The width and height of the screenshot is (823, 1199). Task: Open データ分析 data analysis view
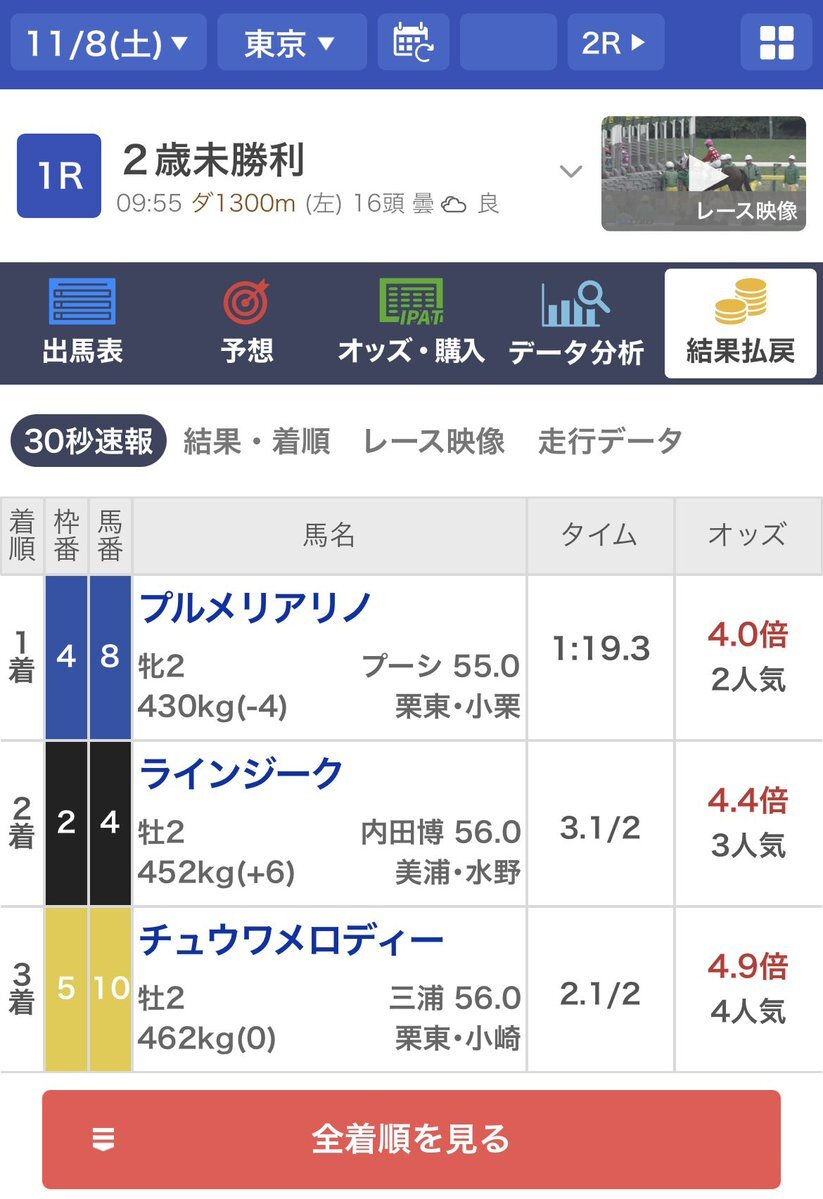click(575, 322)
